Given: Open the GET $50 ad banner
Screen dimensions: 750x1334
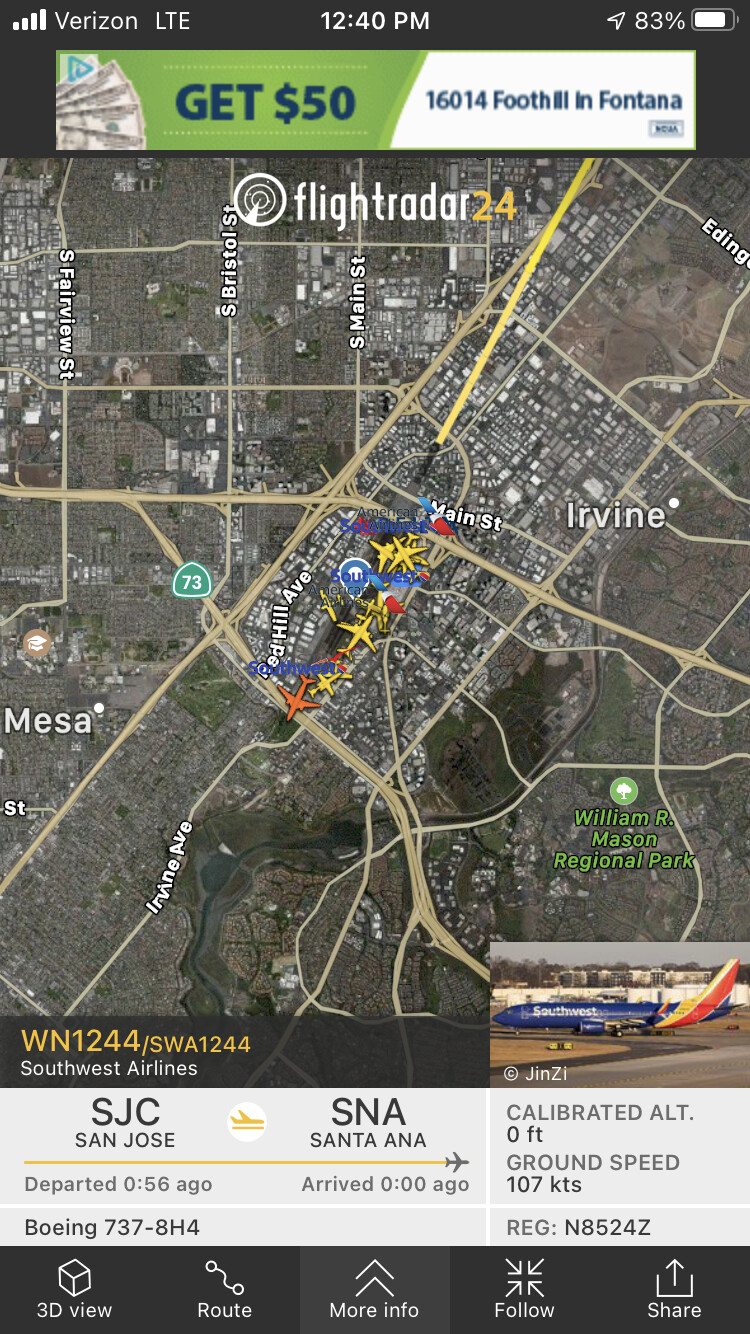Looking at the screenshot, I should (375, 101).
